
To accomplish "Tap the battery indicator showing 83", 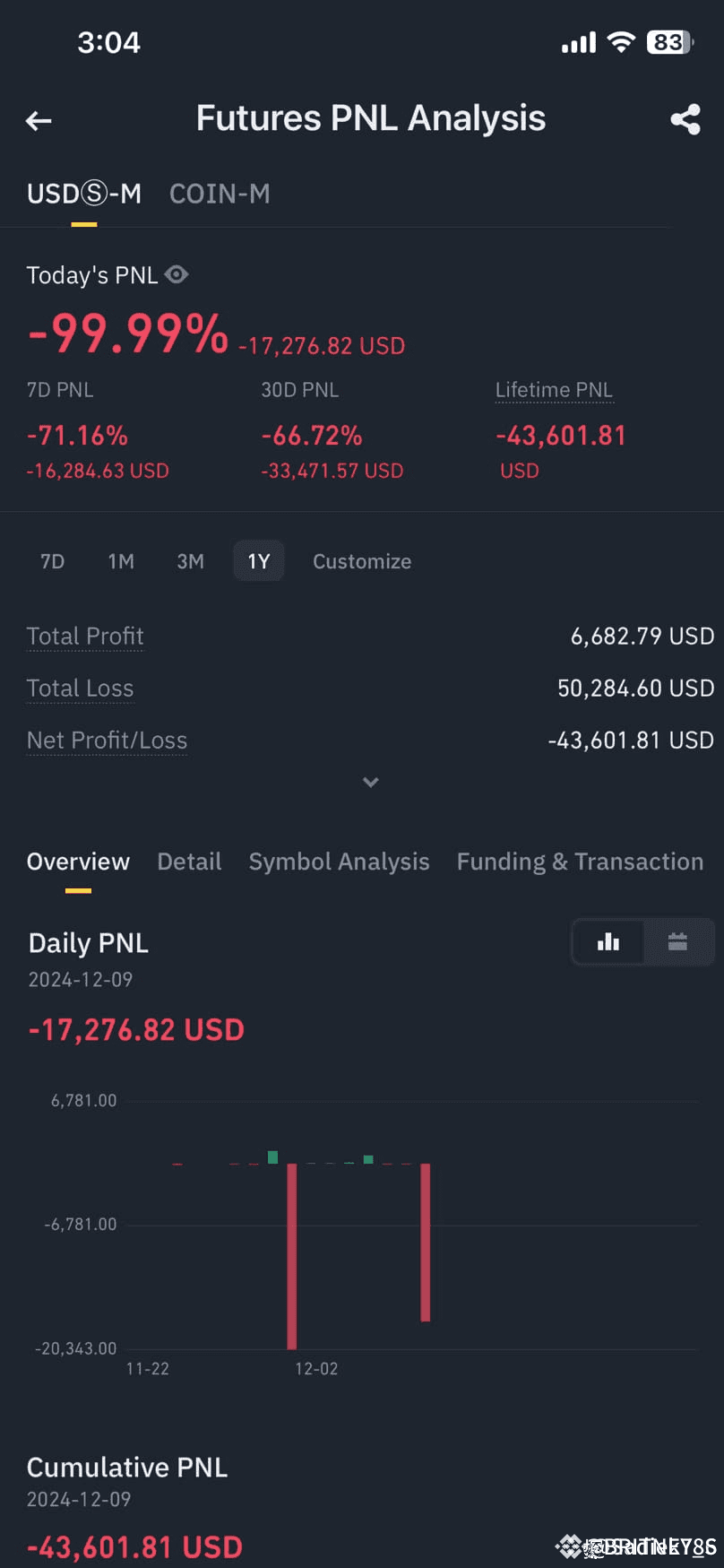I will tap(667, 41).
